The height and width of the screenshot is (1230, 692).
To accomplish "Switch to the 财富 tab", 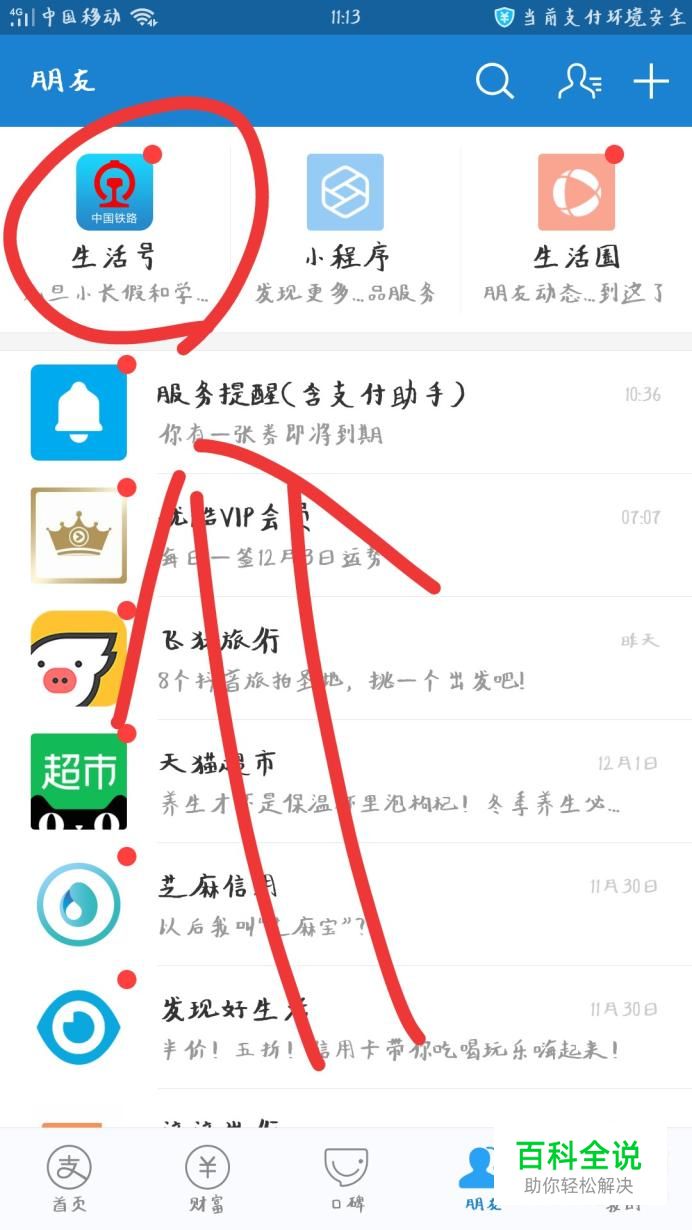I will point(207,1178).
